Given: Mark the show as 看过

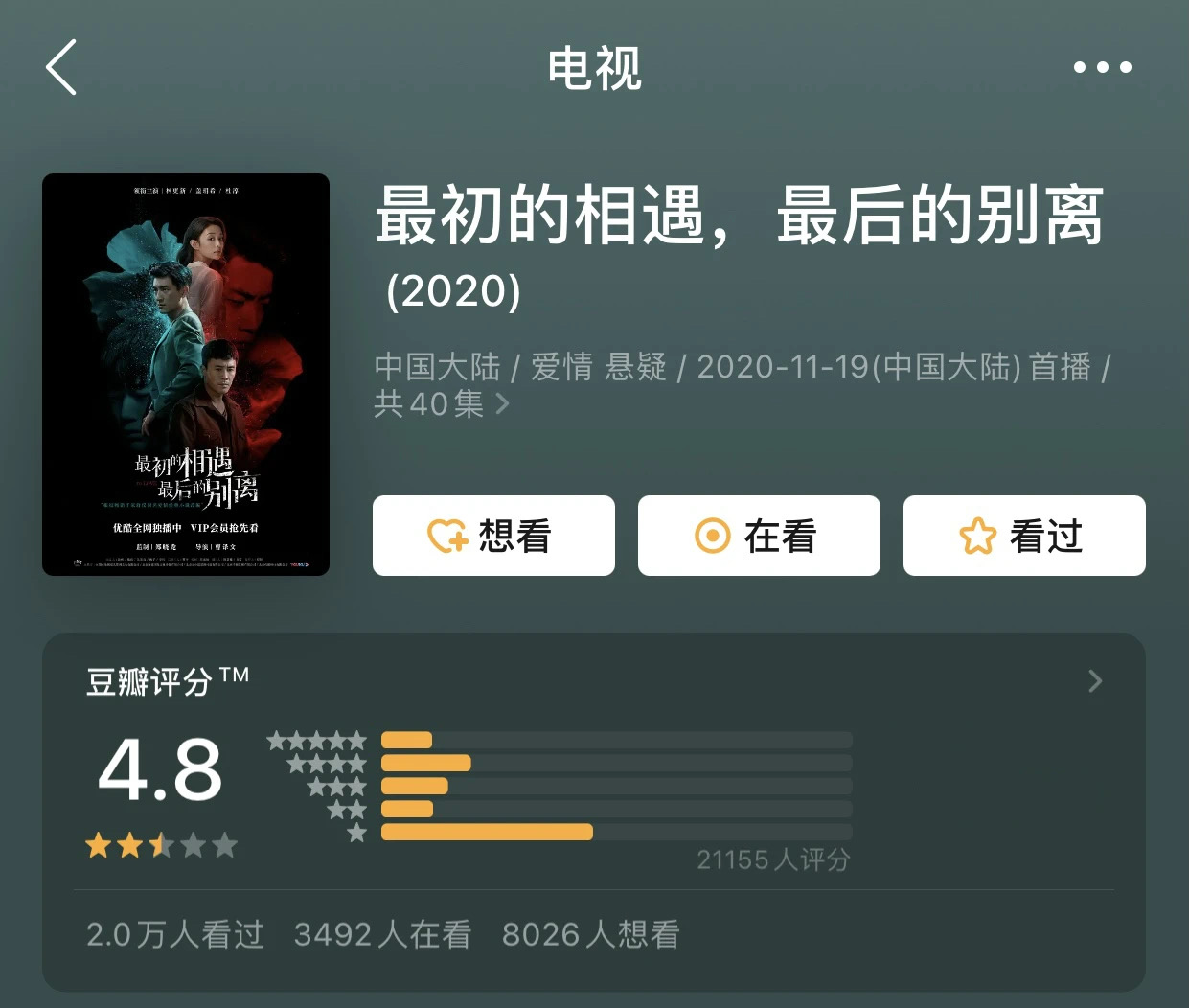Looking at the screenshot, I should (1024, 536).
